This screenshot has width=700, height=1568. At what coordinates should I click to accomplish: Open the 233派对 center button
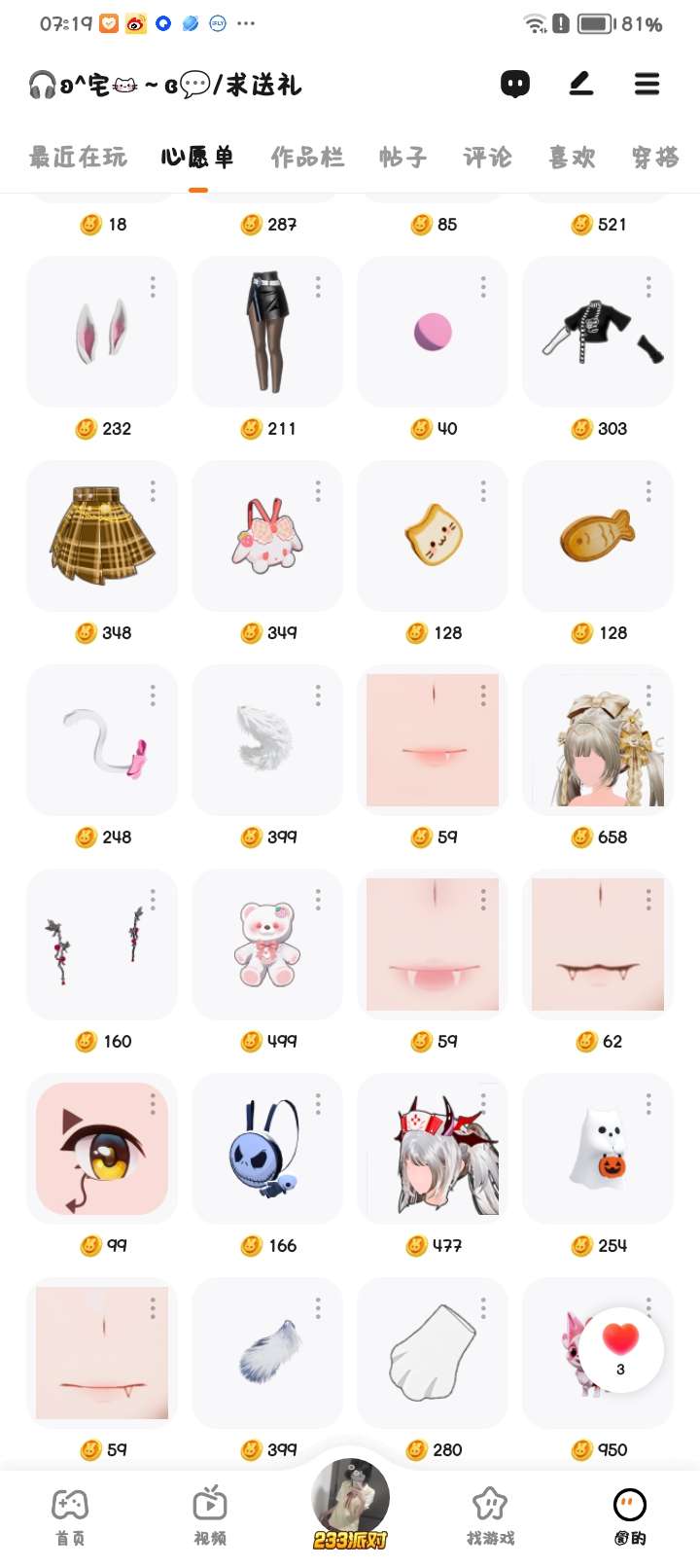[350, 1504]
